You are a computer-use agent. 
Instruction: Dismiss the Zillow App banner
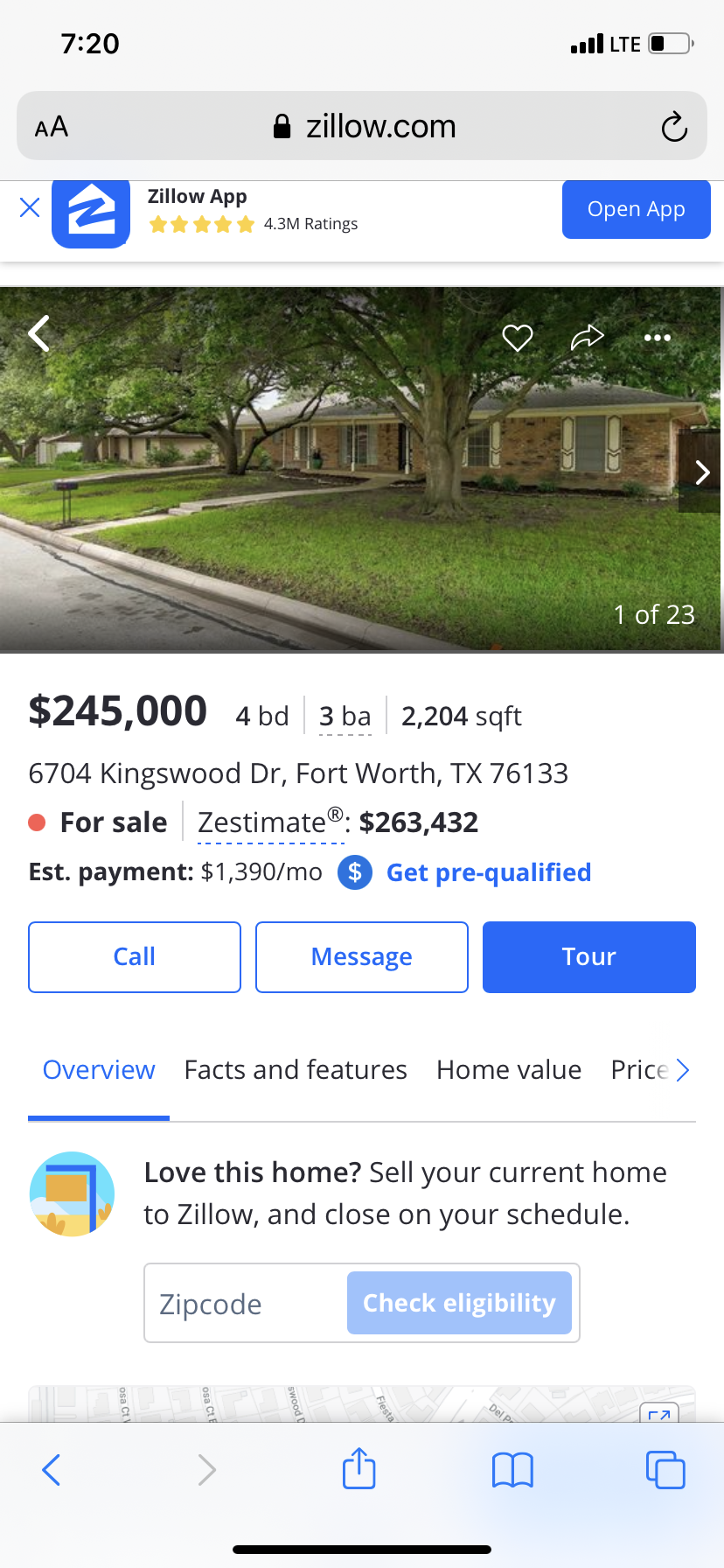(30, 207)
